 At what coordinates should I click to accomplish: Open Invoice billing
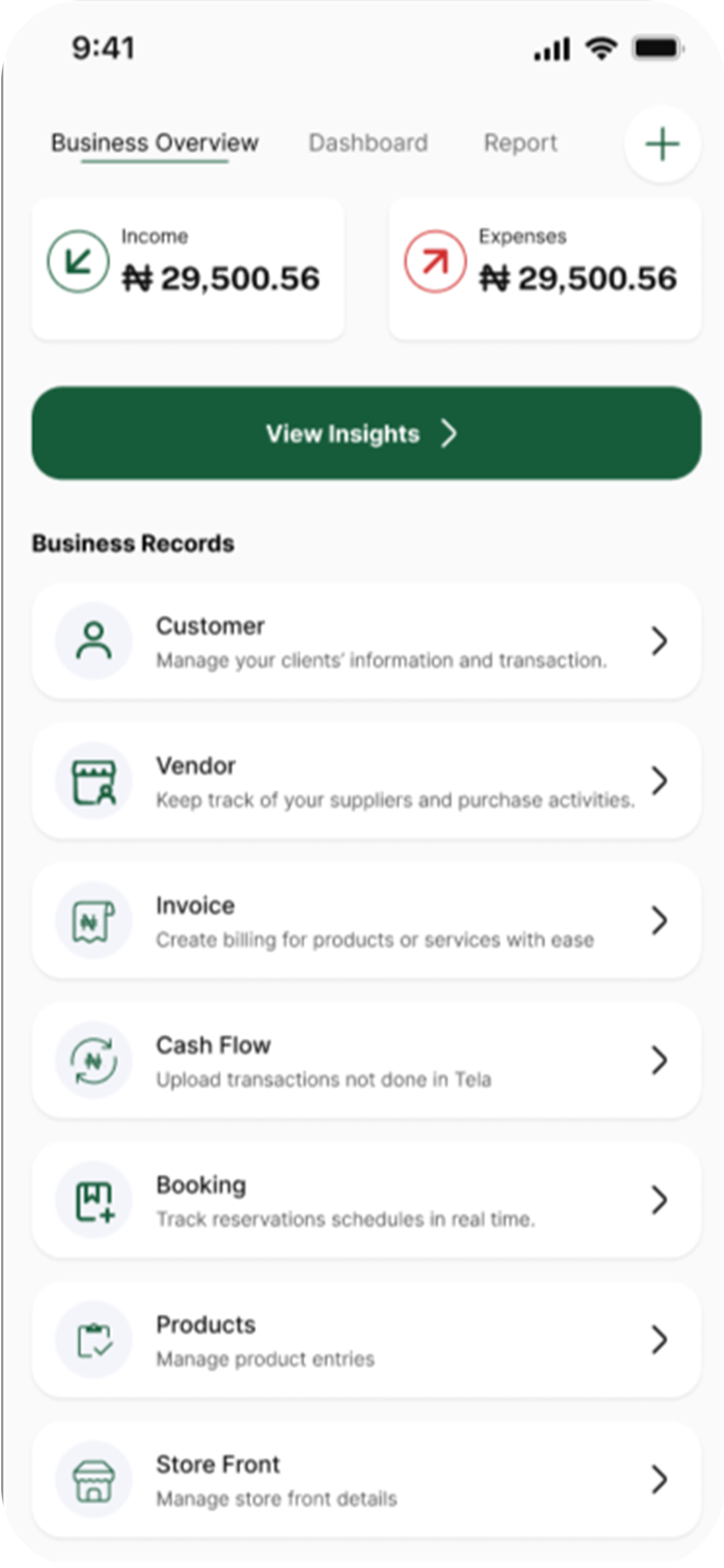(x=366, y=920)
